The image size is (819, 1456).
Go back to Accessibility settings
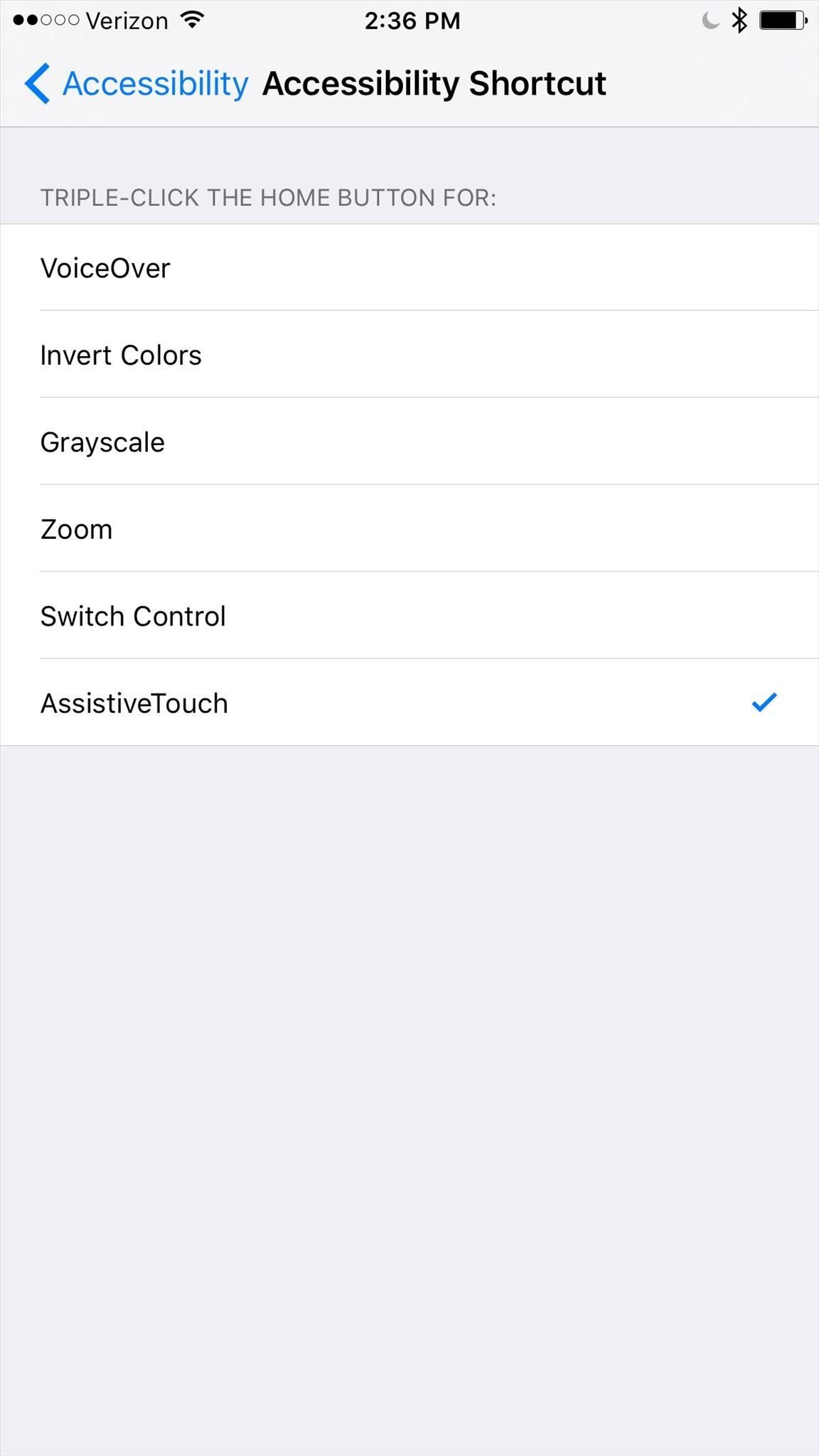pos(136,84)
